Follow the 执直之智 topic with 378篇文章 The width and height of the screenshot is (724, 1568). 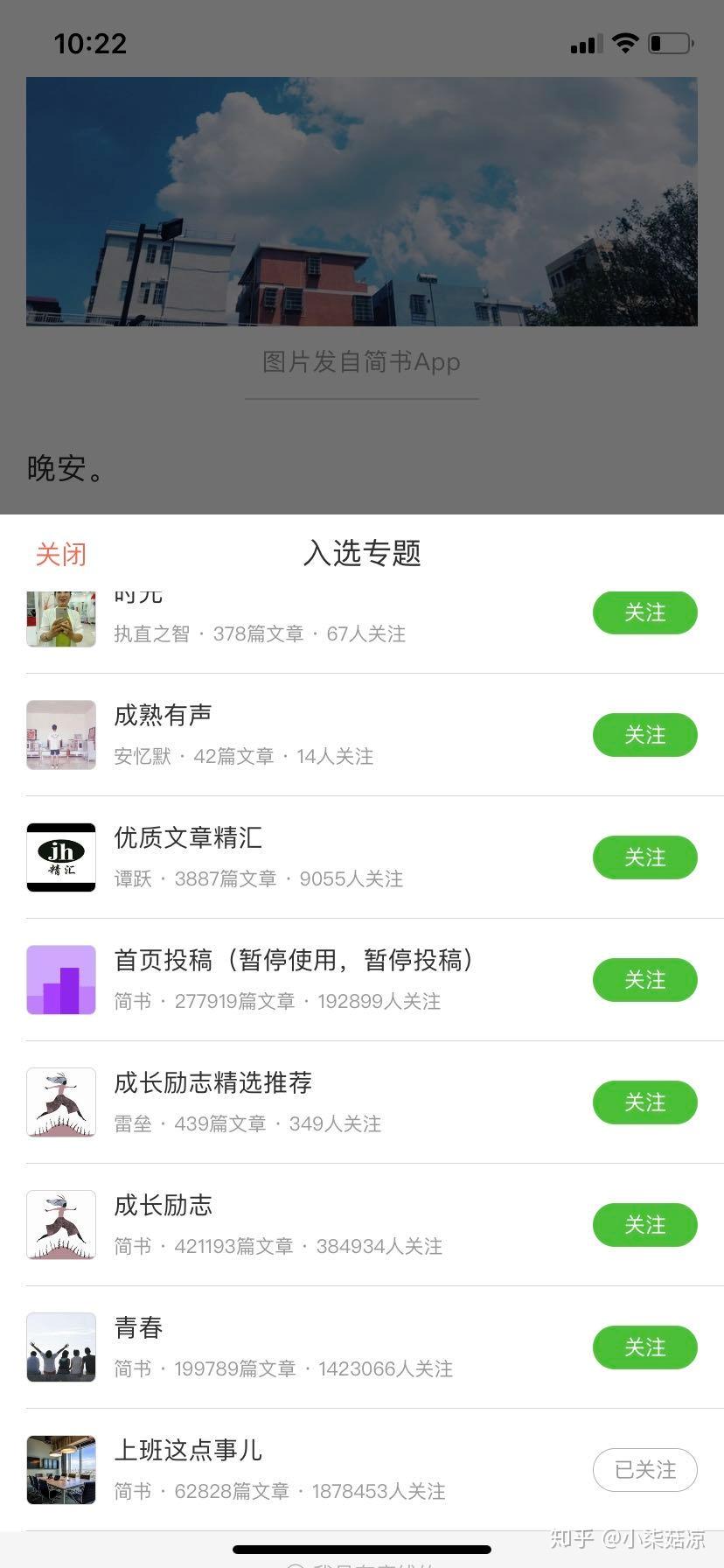644,612
